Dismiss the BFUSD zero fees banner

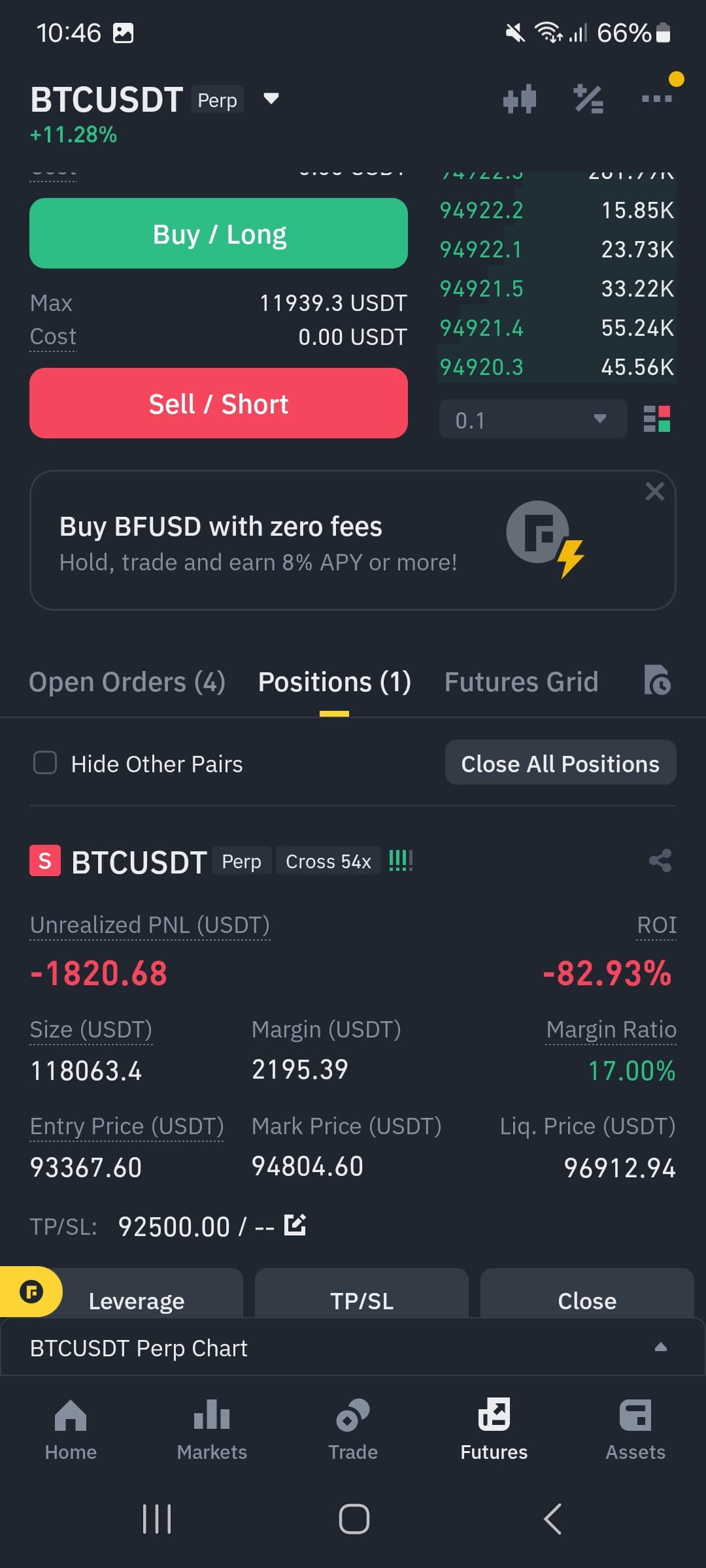pos(654,491)
